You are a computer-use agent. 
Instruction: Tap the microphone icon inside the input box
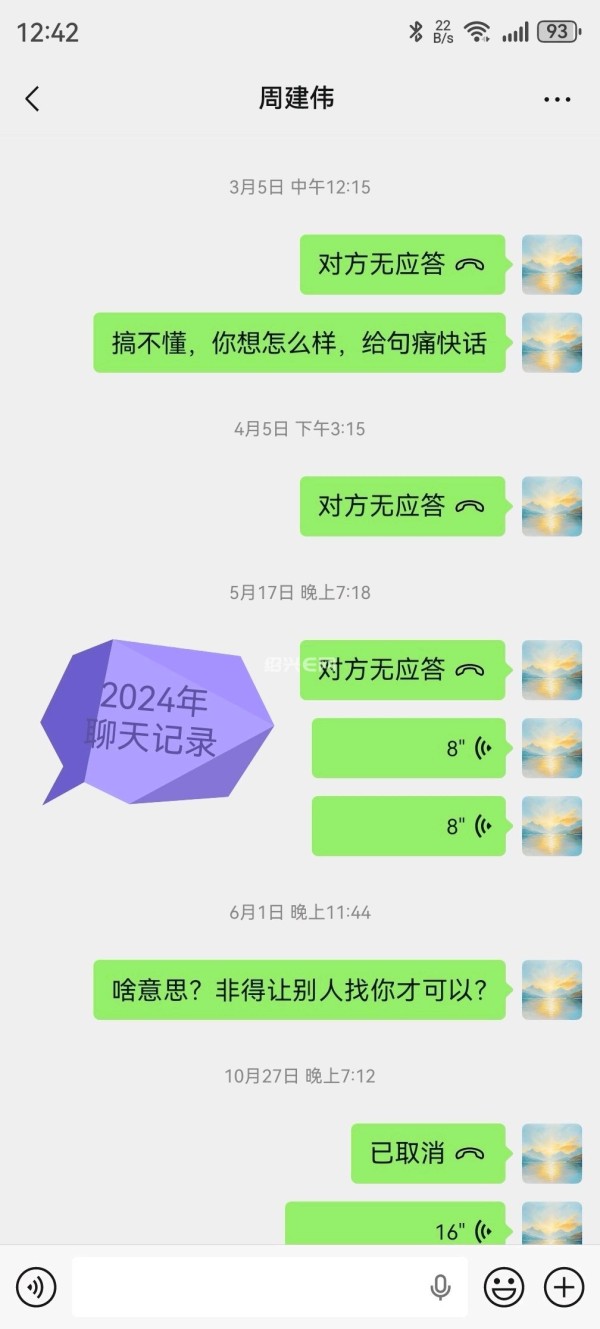click(x=440, y=1288)
